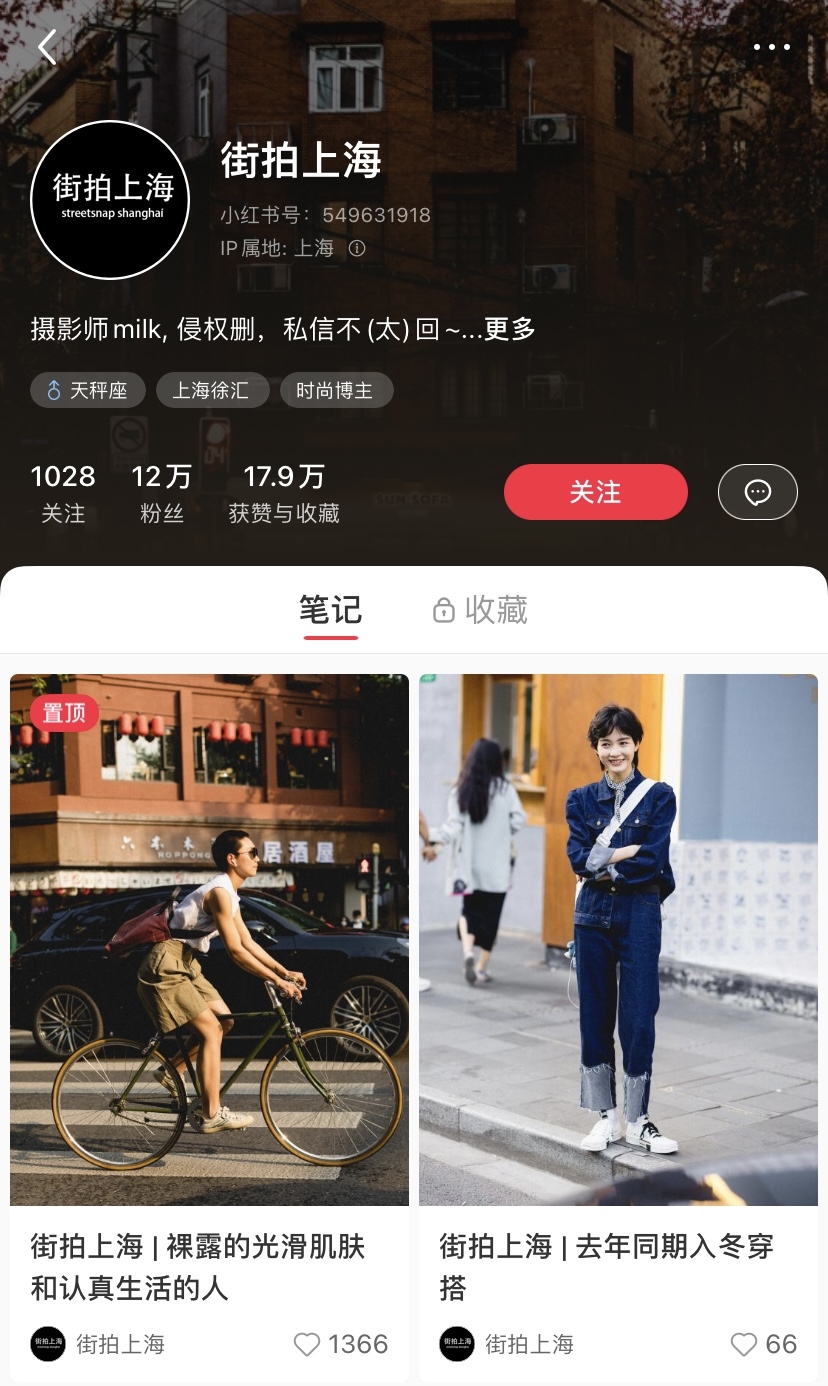Tap the 时尚博主 chip

point(336,390)
